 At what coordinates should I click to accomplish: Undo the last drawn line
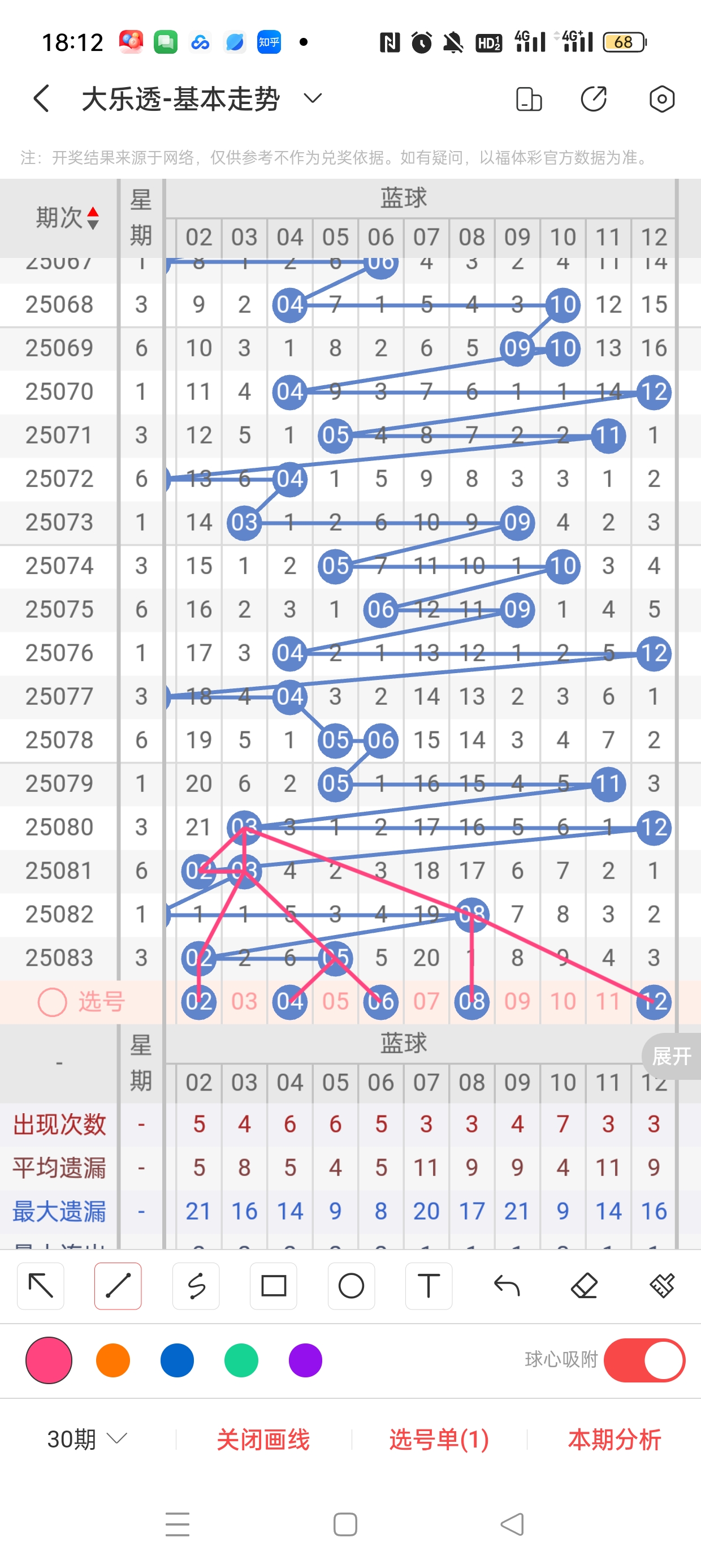[507, 1286]
